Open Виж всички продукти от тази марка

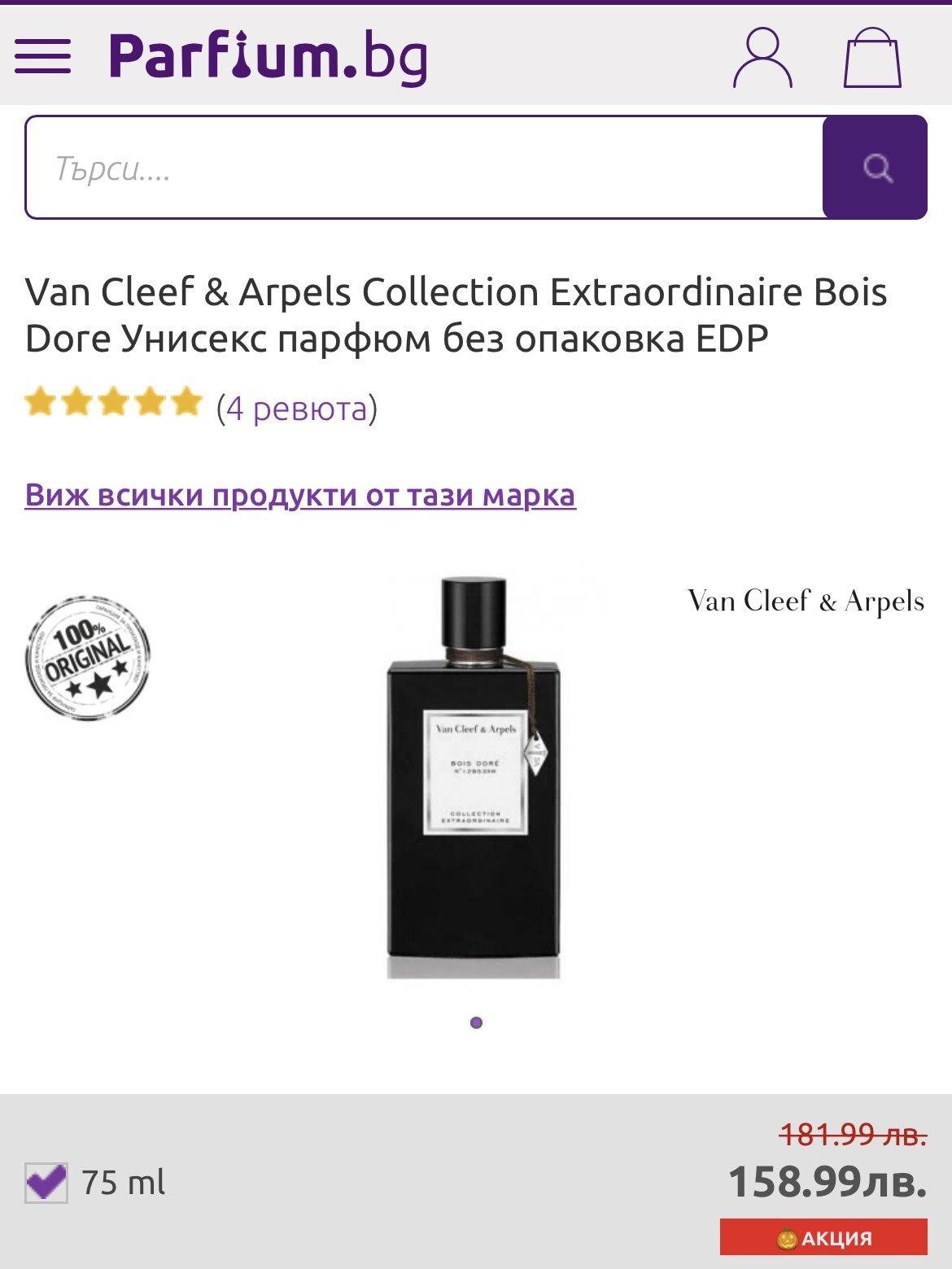pos(300,495)
